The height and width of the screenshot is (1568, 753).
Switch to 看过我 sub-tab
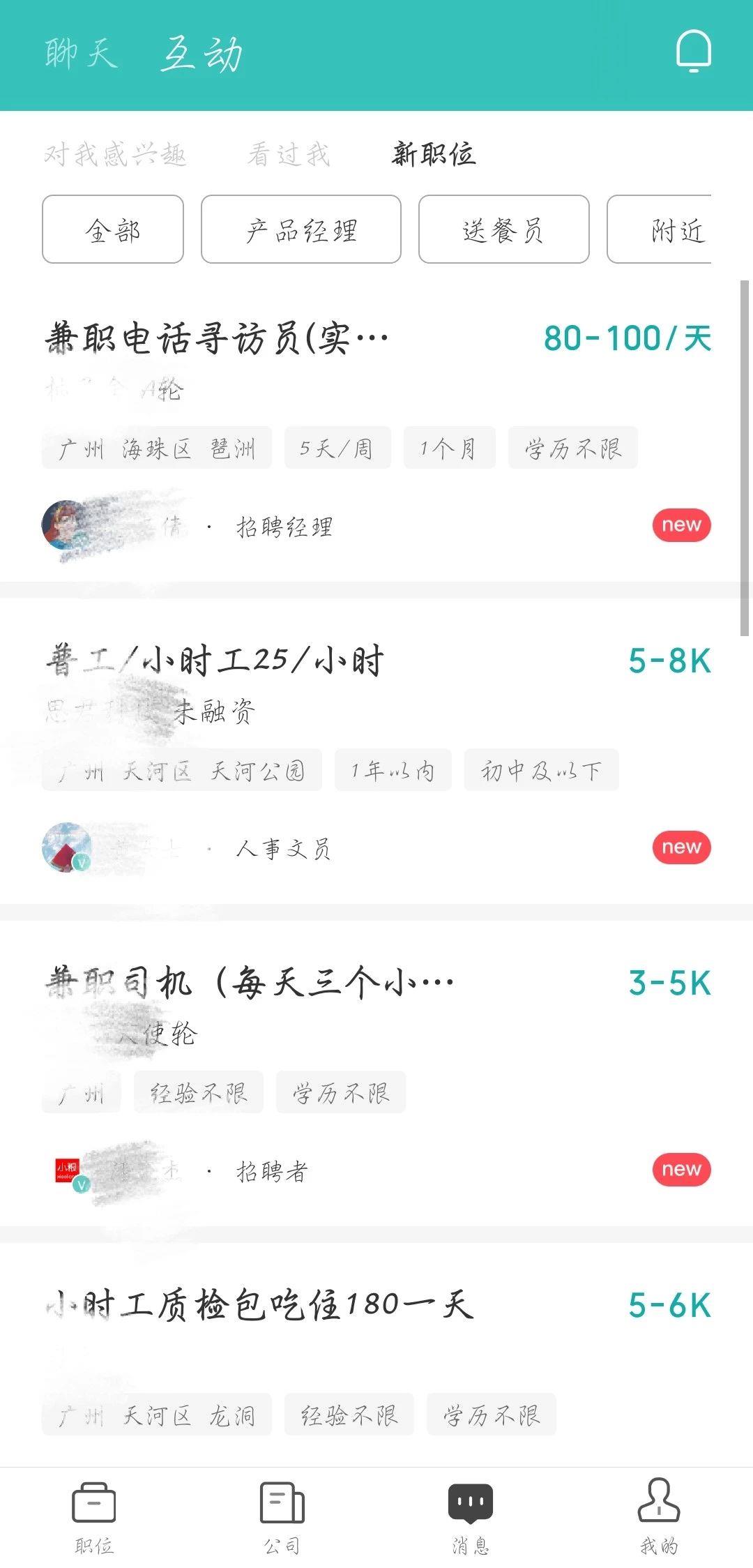click(x=289, y=154)
